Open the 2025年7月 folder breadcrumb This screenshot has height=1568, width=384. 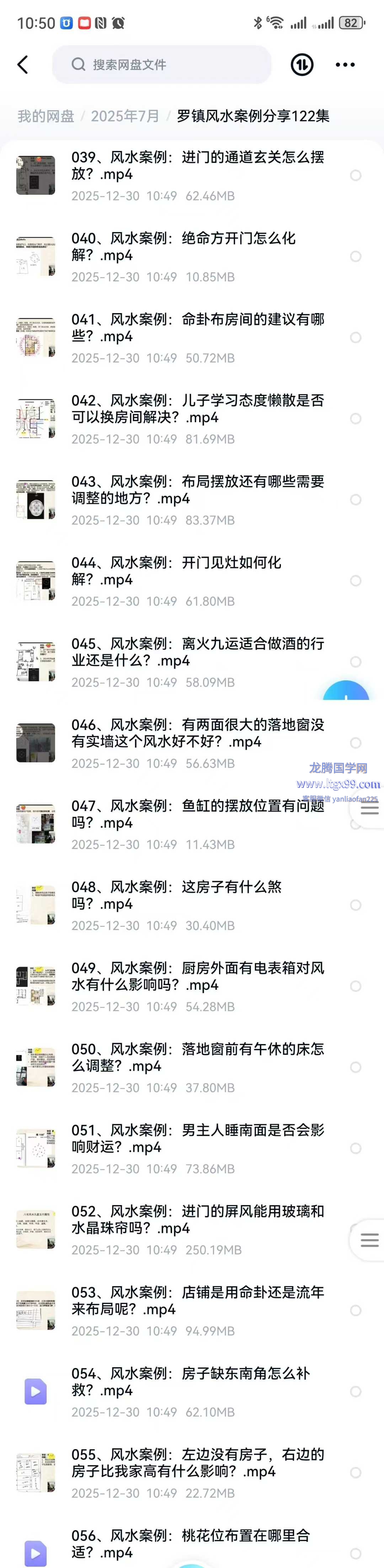click(x=125, y=116)
